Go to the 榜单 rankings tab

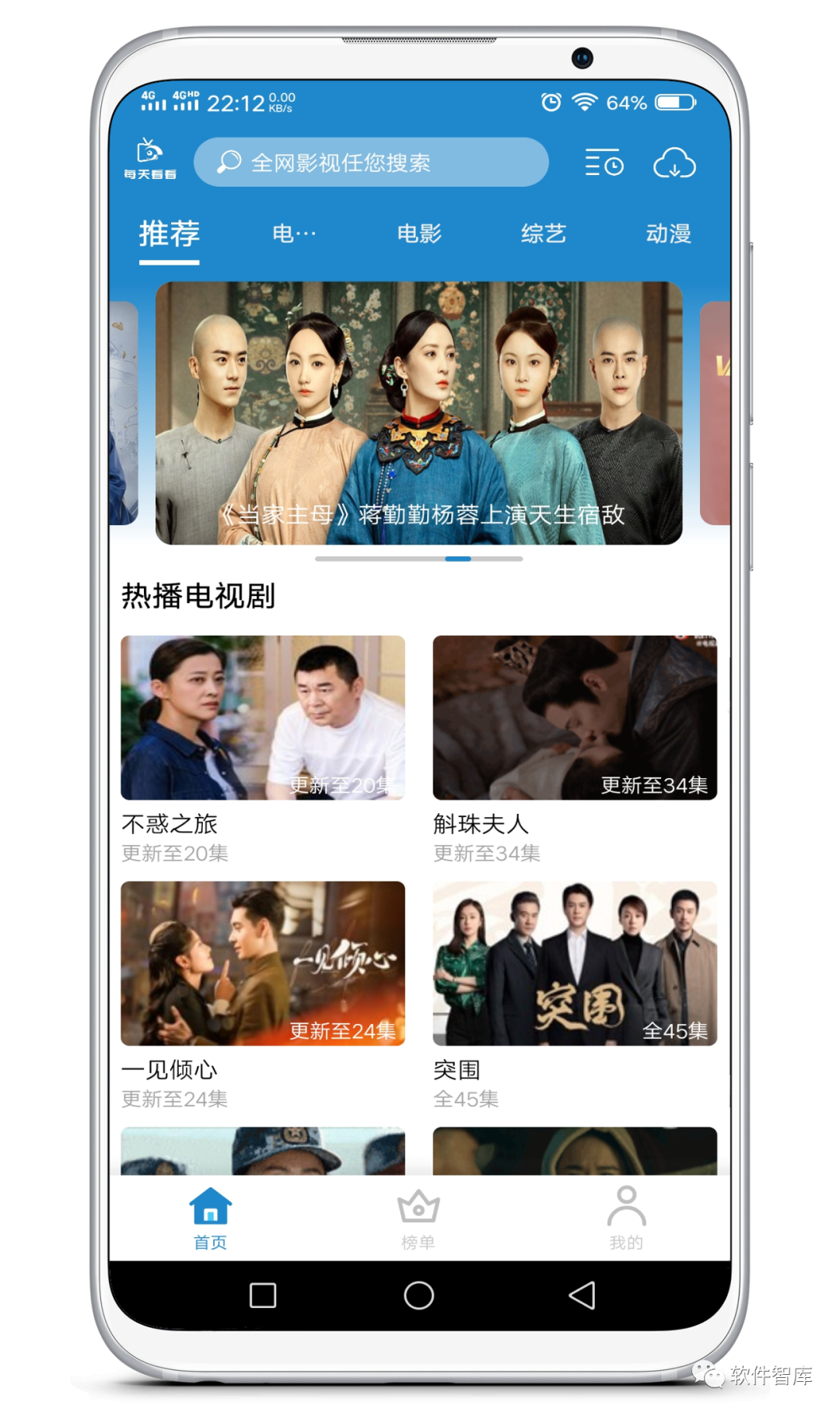click(x=418, y=1218)
